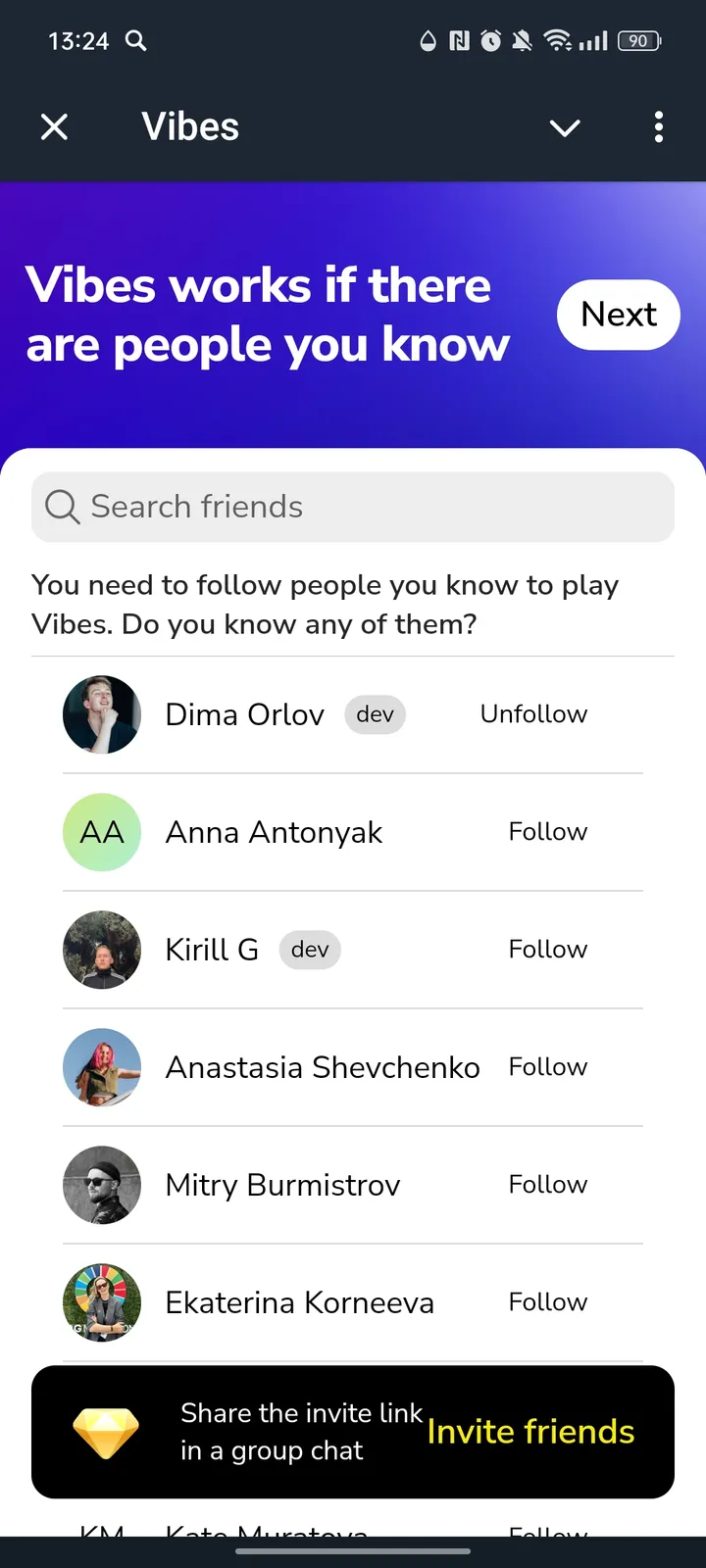
Task: Follow Anastasia Shevchenko
Action: click(x=547, y=1066)
